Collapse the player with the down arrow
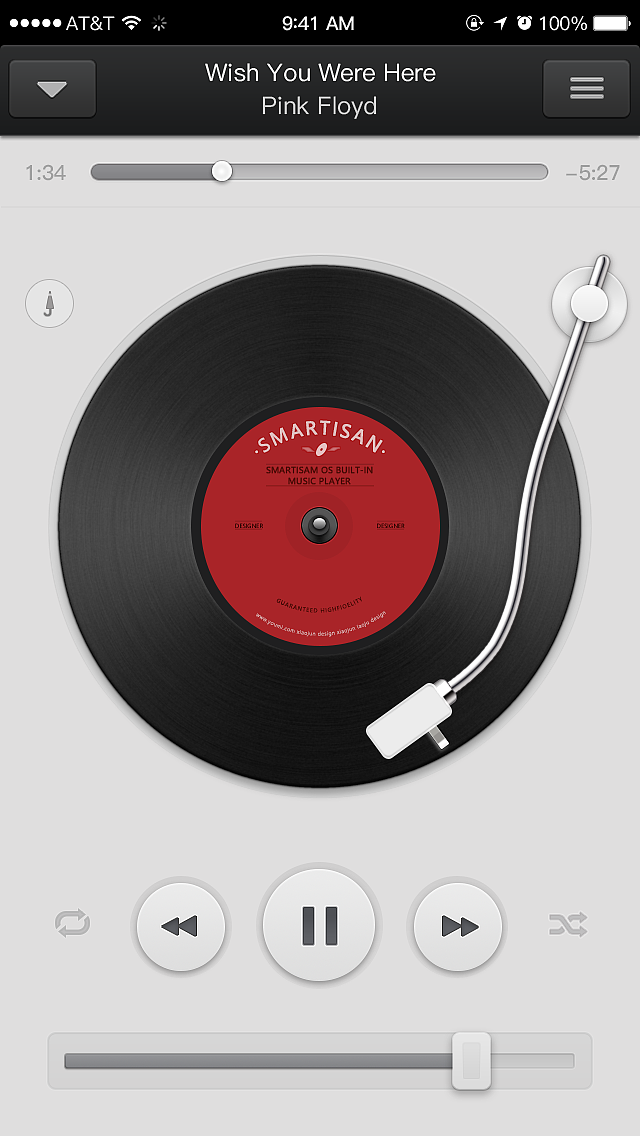This screenshot has height=1136, width=640. pyautogui.click(x=52, y=89)
